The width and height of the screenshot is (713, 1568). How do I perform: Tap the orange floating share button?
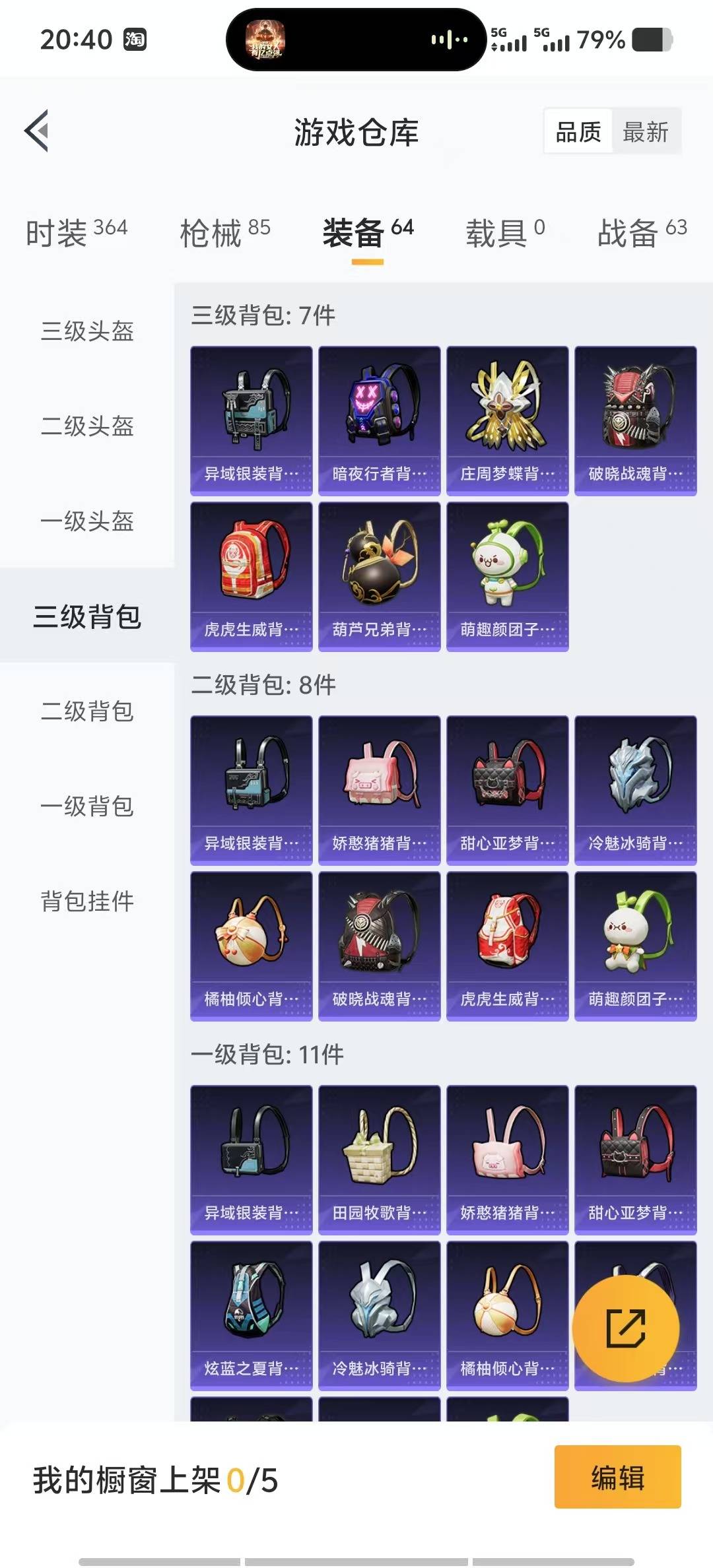tap(625, 1328)
